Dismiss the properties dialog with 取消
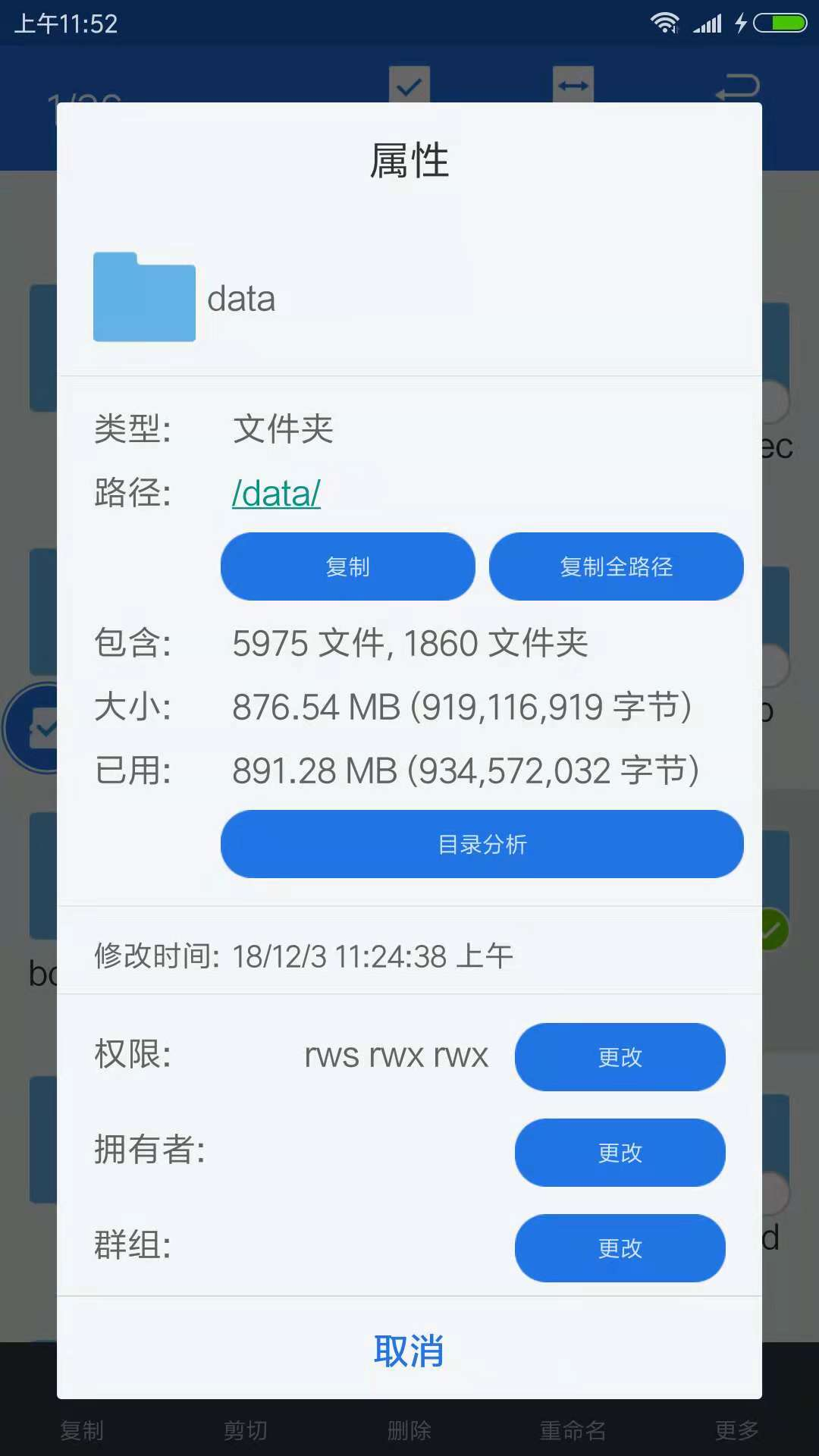 [x=409, y=1351]
